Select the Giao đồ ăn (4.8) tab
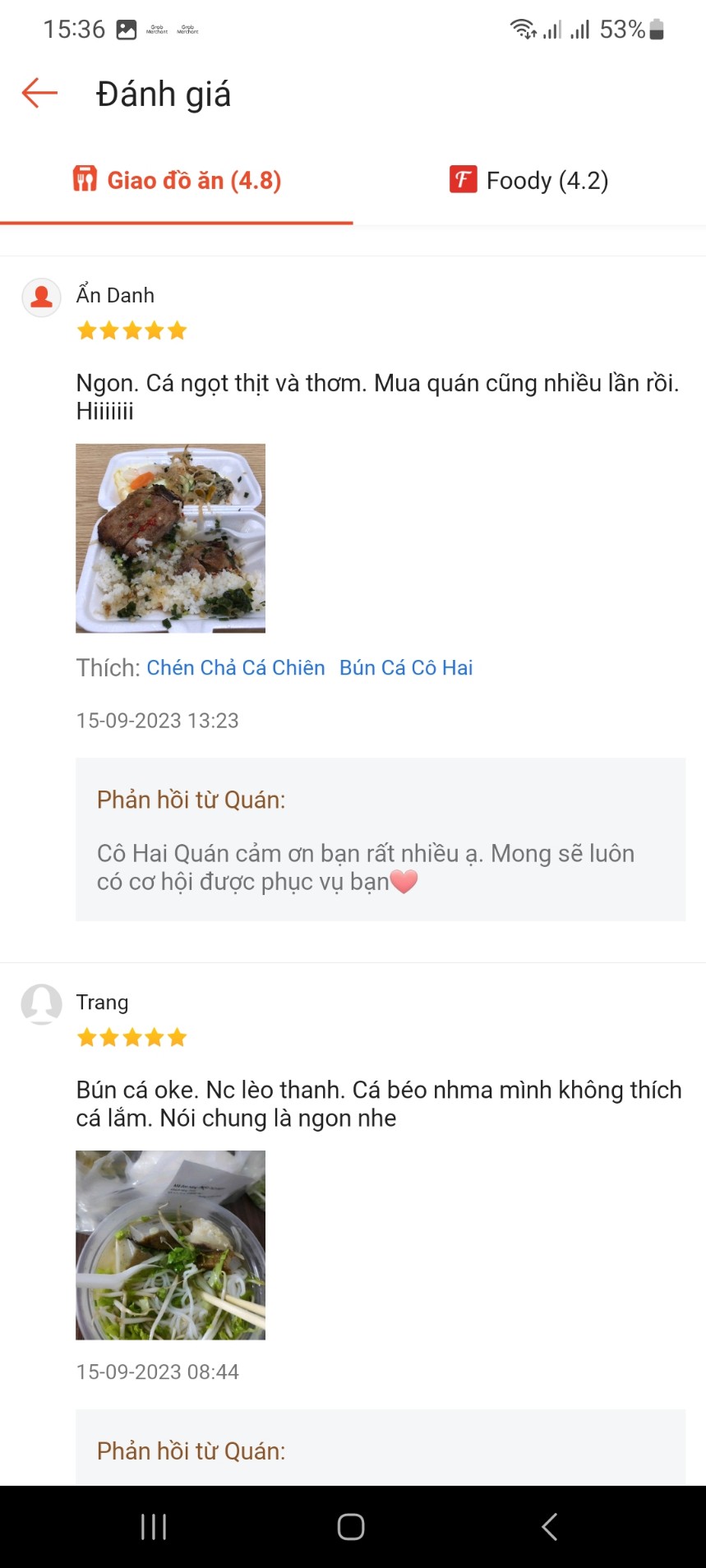The width and height of the screenshot is (706, 1568). 177,181
